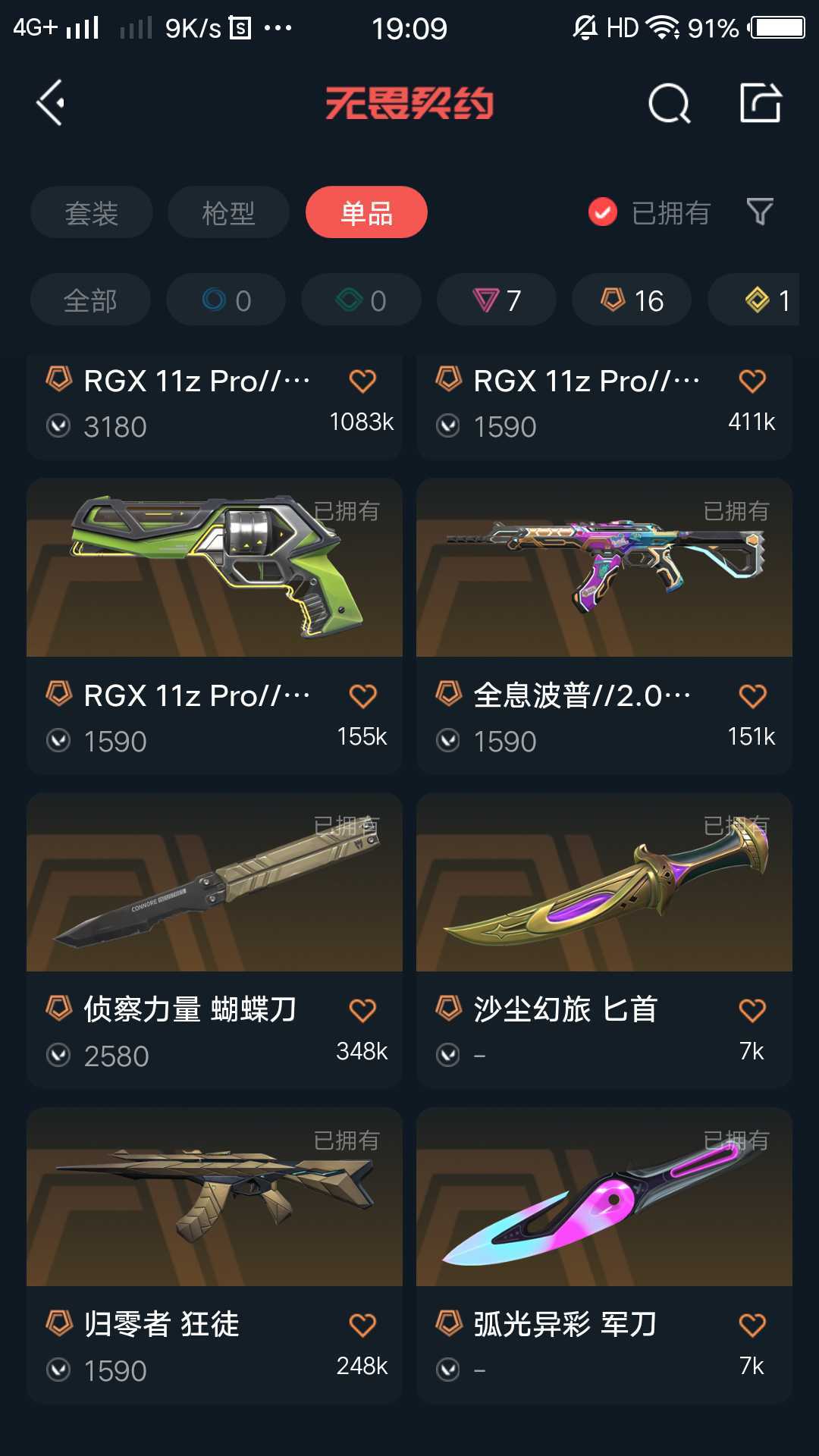Favorite the 侦察力量 蝴蝶刀 skin
The height and width of the screenshot is (1456, 819).
click(362, 1010)
